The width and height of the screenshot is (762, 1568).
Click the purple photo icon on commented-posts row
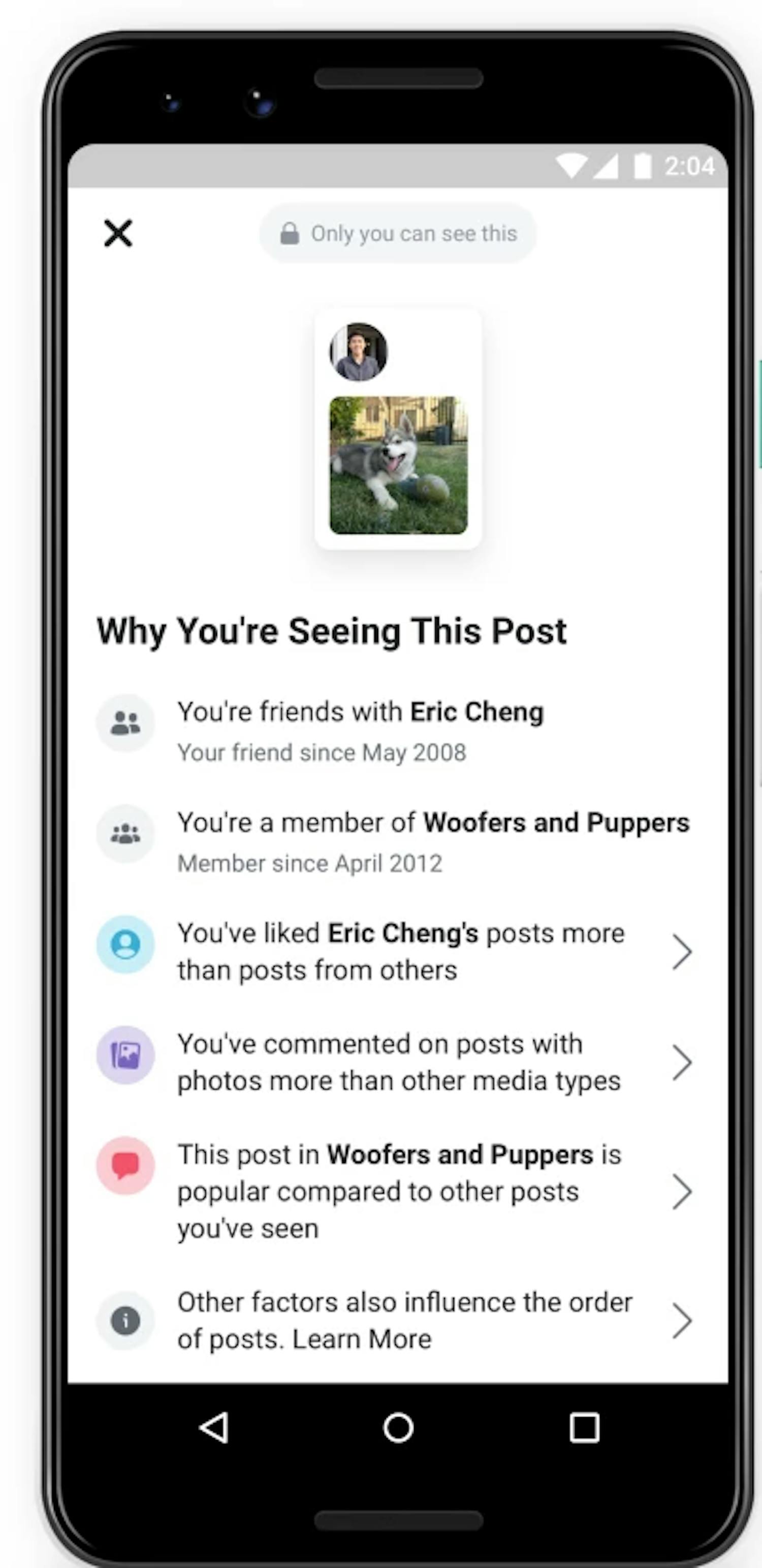click(x=125, y=1055)
